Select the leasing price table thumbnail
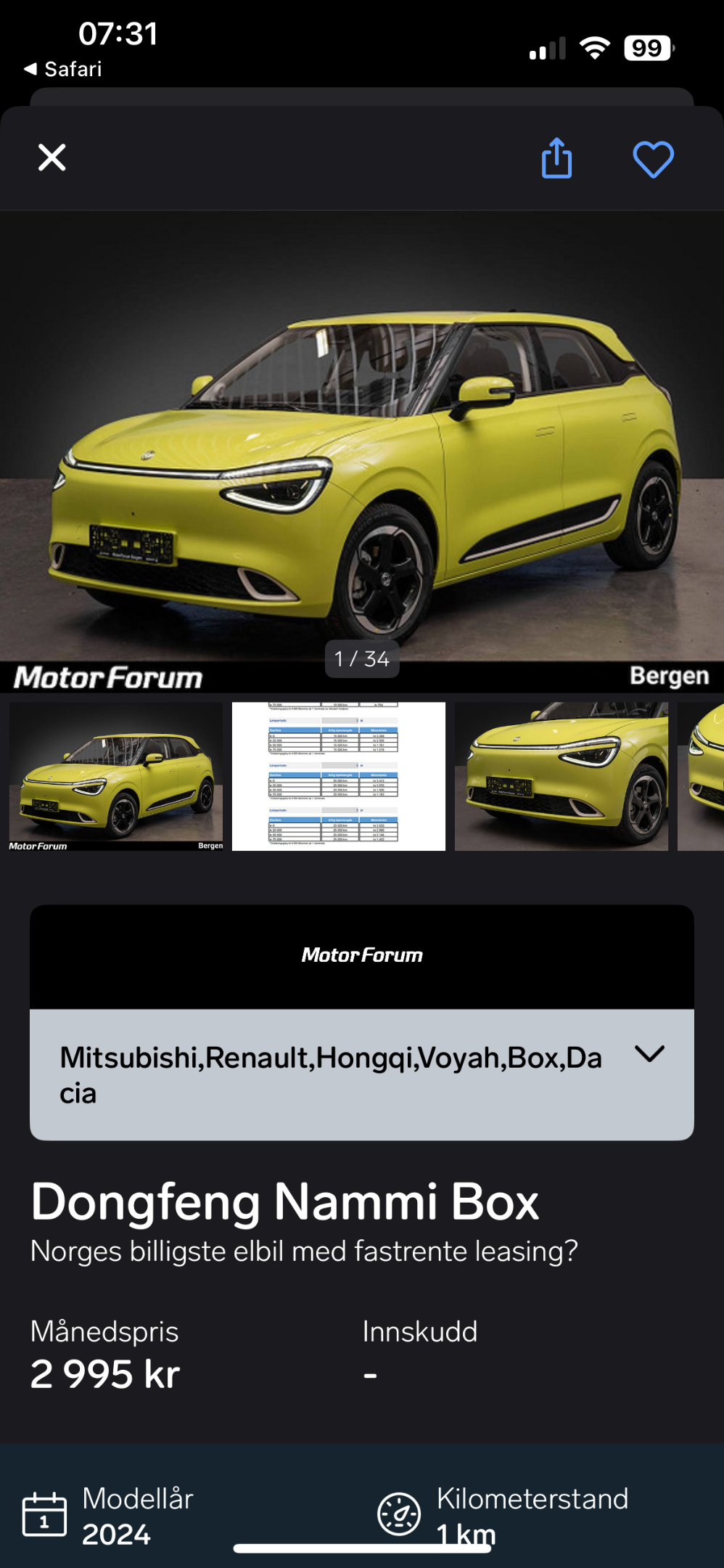 tap(339, 776)
